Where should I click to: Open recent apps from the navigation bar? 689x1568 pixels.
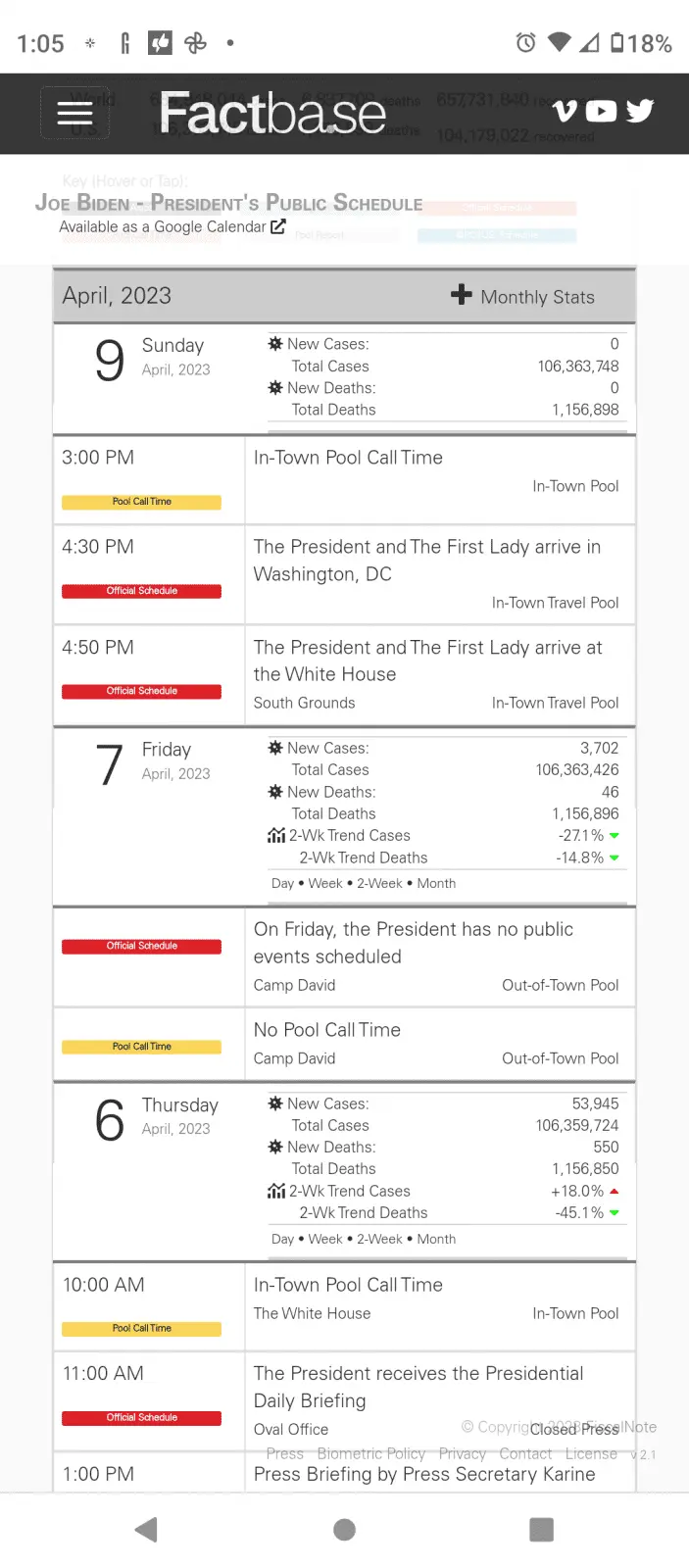541,1530
